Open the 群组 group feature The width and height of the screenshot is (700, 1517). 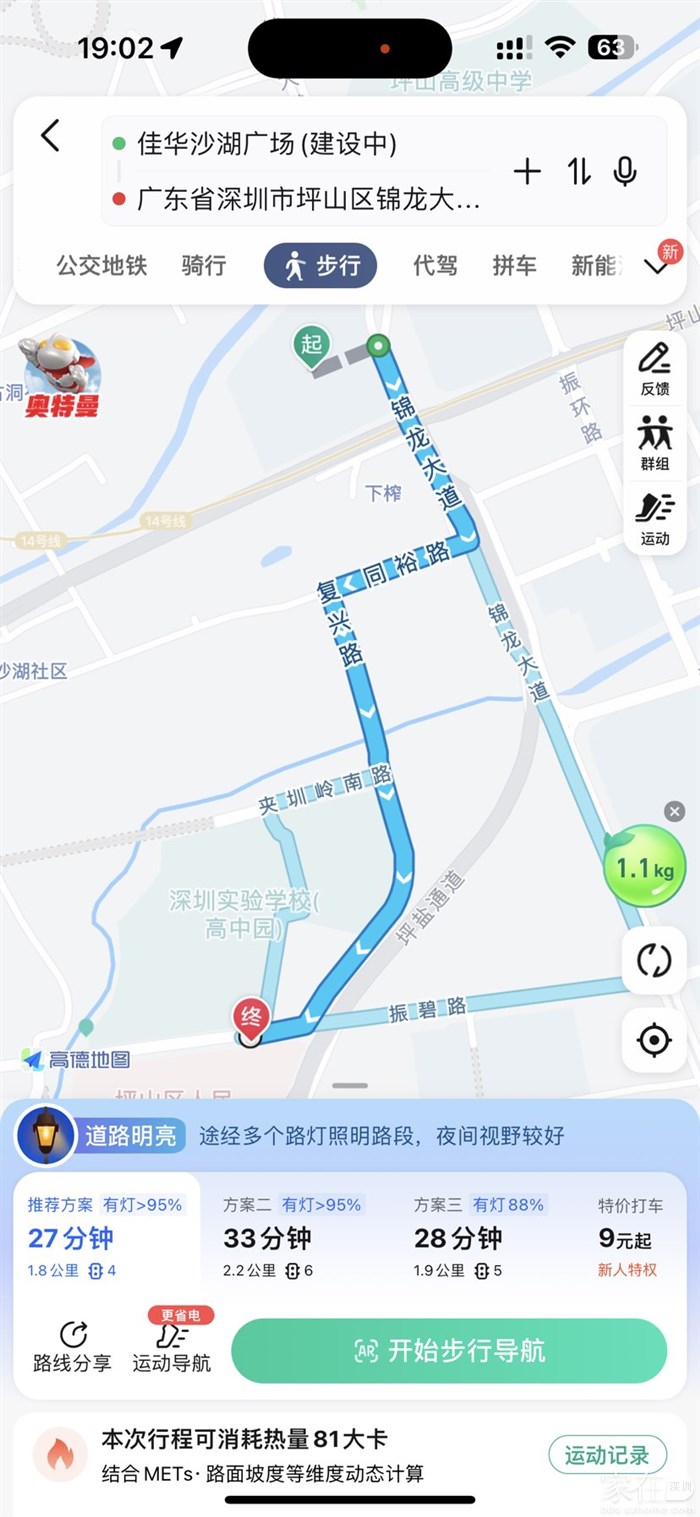point(655,443)
